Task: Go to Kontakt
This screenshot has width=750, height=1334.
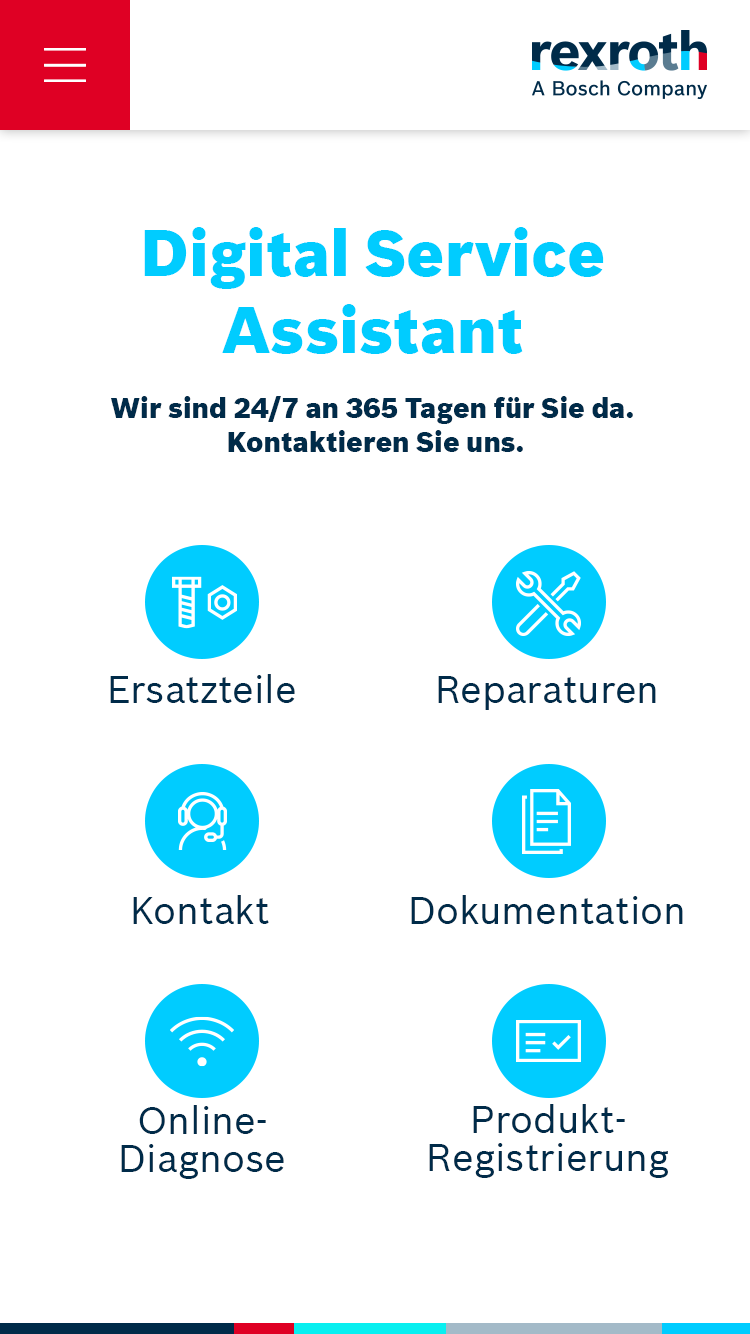Action: [x=202, y=821]
